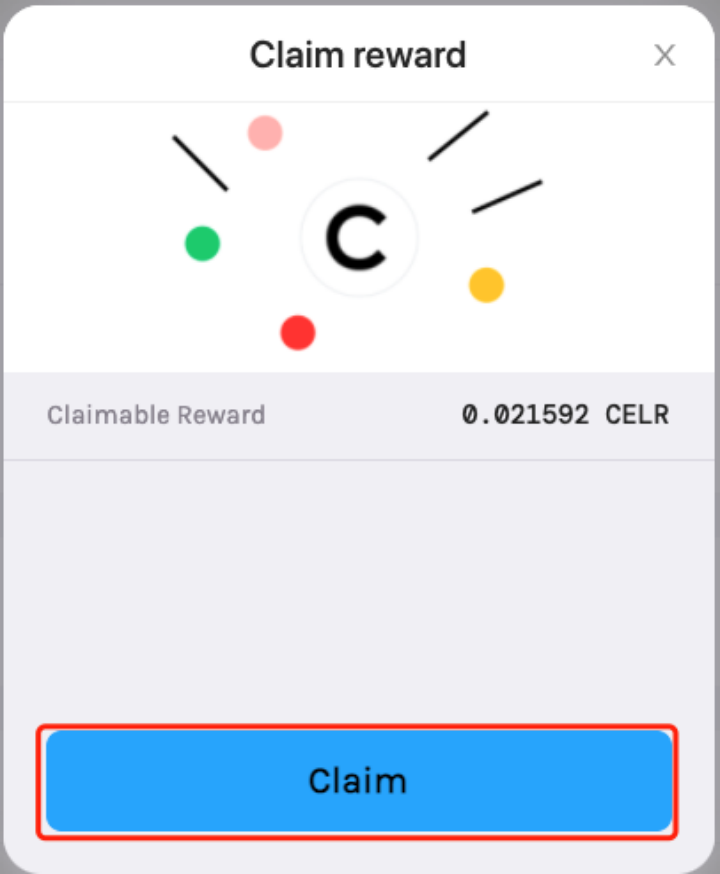Tap the blue Claim button
This screenshot has width=720, height=874.
[358, 781]
